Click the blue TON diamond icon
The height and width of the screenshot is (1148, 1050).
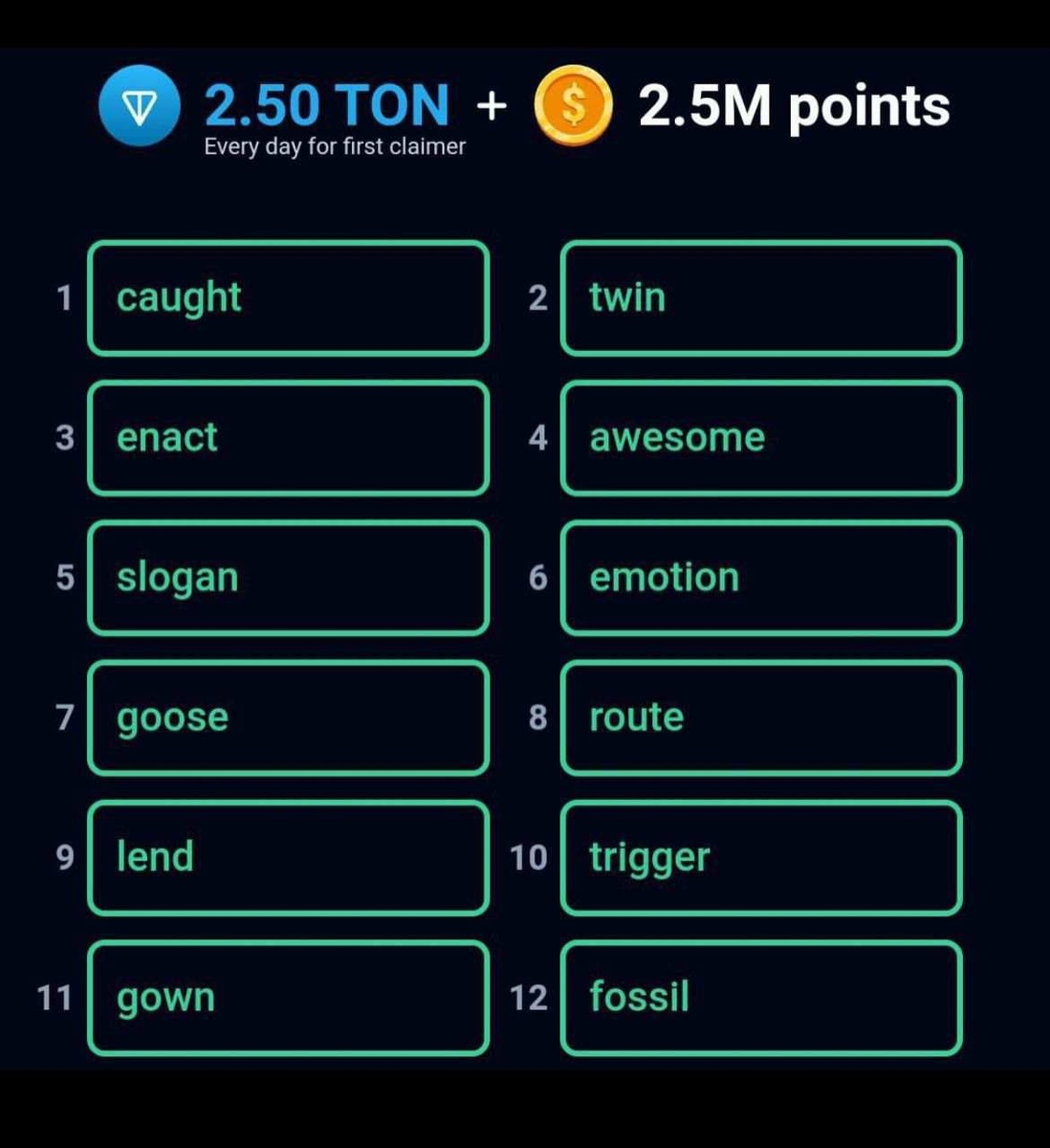click(137, 107)
